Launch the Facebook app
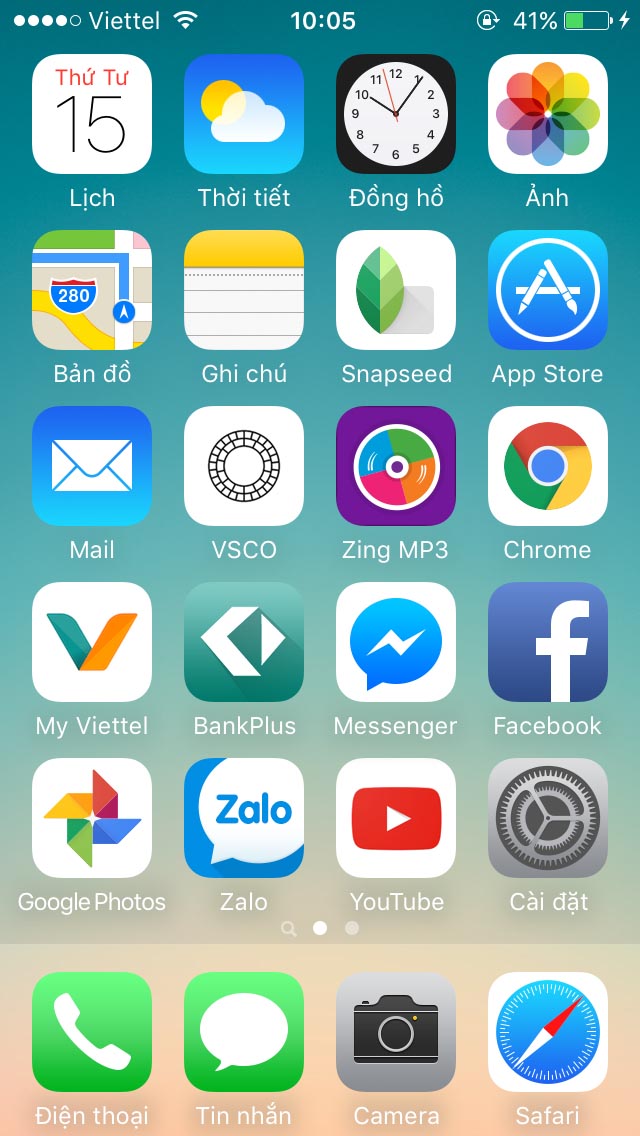The height and width of the screenshot is (1136, 640). (548, 642)
